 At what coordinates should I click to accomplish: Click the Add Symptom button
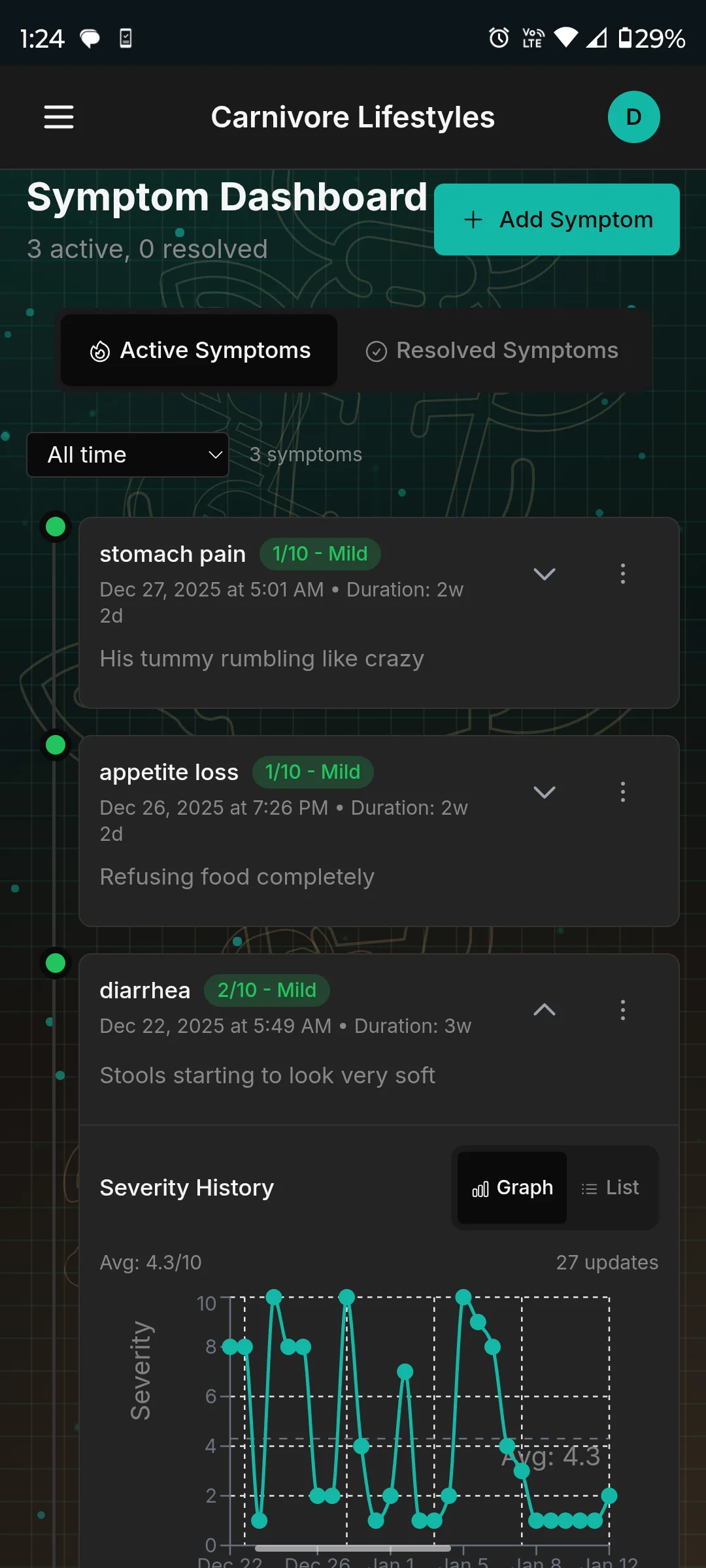[556, 220]
